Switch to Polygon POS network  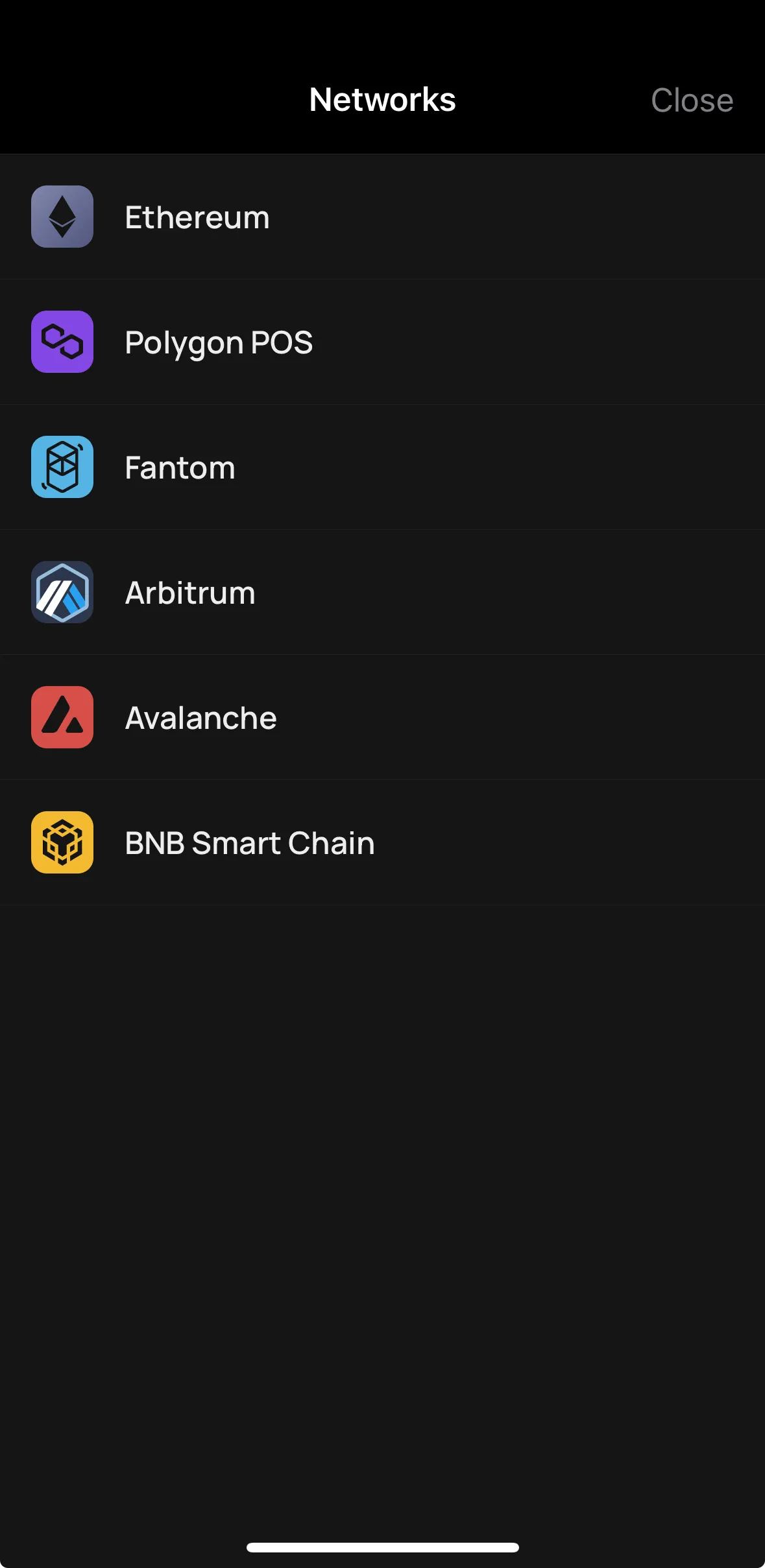click(382, 342)
